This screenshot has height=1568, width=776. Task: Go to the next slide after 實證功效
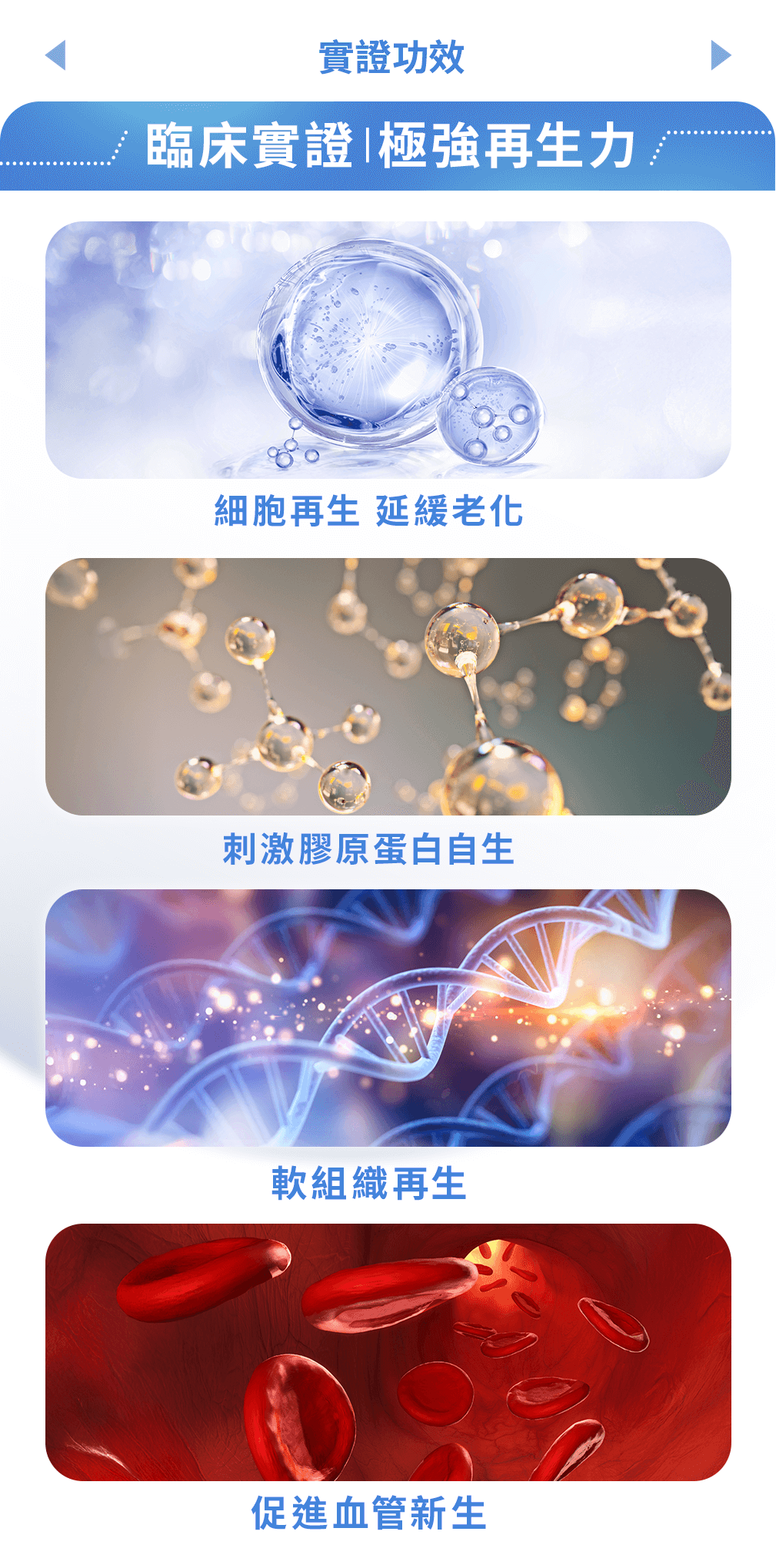[720, 55]
